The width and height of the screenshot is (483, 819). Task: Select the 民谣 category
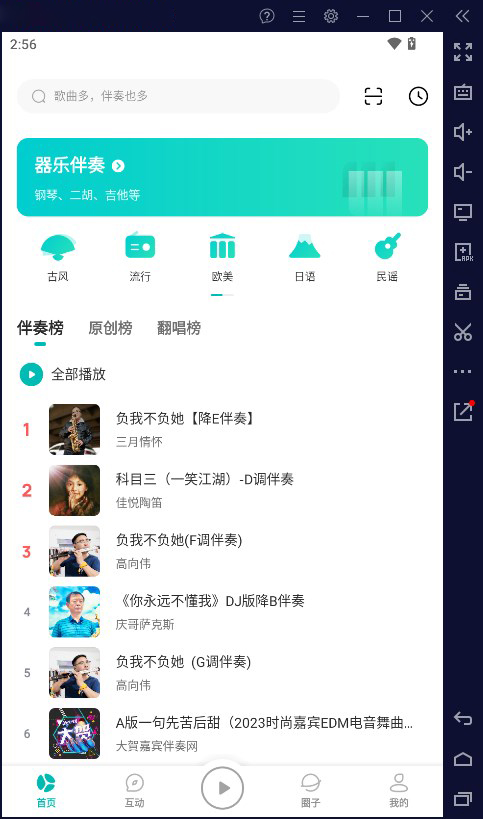(x=387, y=257)
